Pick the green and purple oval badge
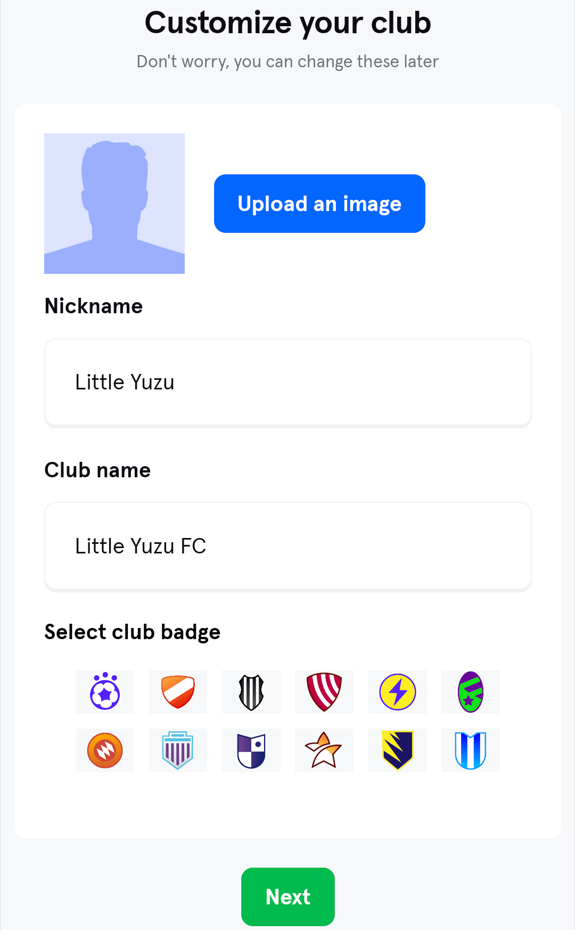575x930 pixels. click(x=471, y=692)
